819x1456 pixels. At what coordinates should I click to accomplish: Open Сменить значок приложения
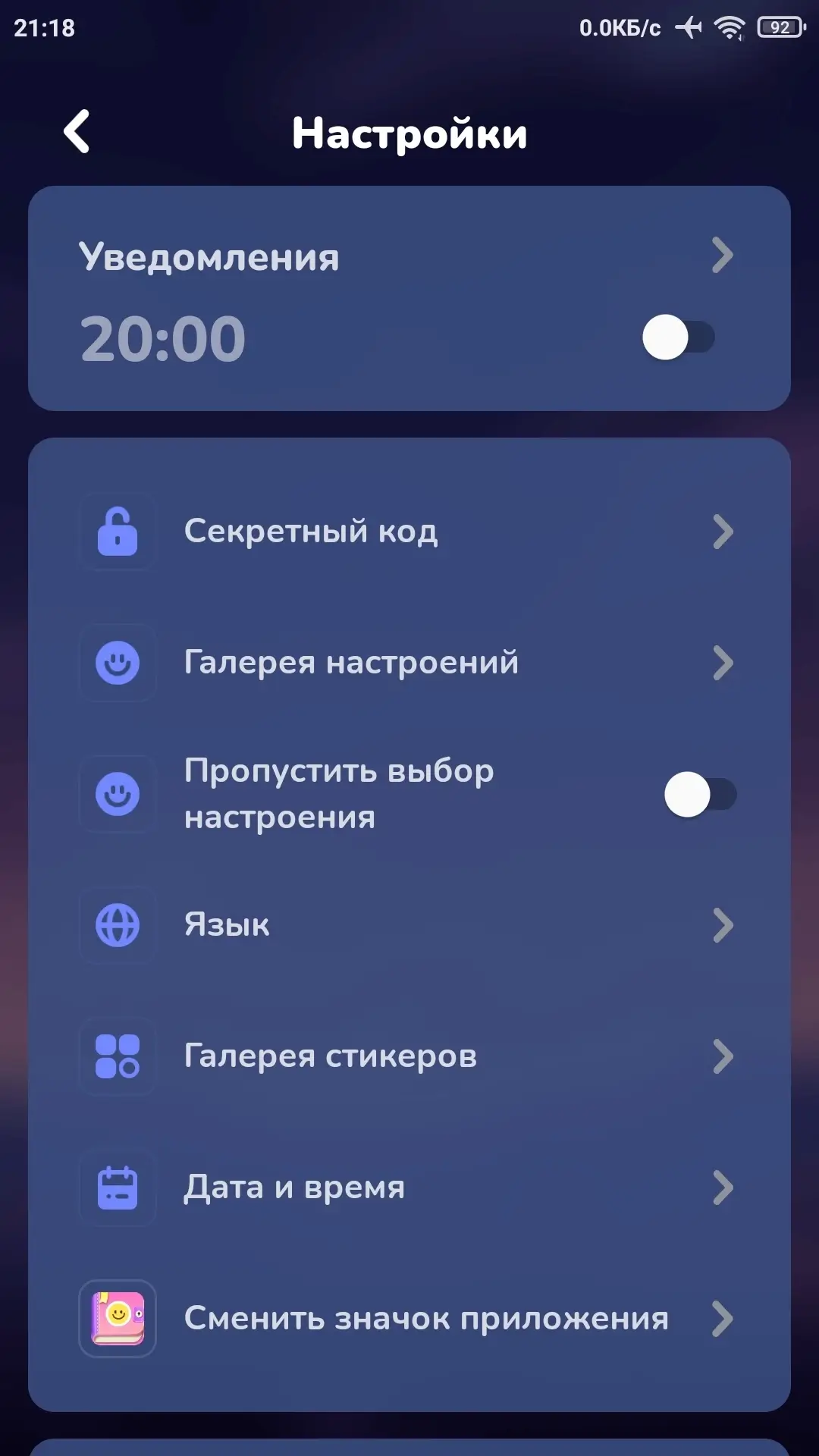[409, 1319]
